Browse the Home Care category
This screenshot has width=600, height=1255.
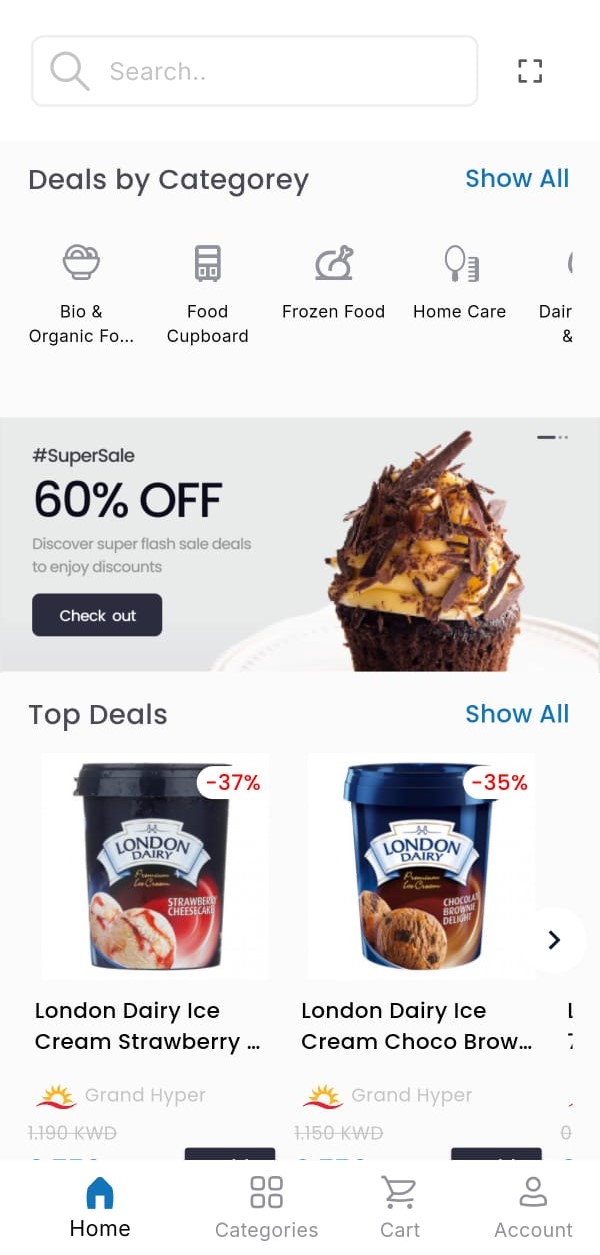pyautogui.click(x=460, y=285)
